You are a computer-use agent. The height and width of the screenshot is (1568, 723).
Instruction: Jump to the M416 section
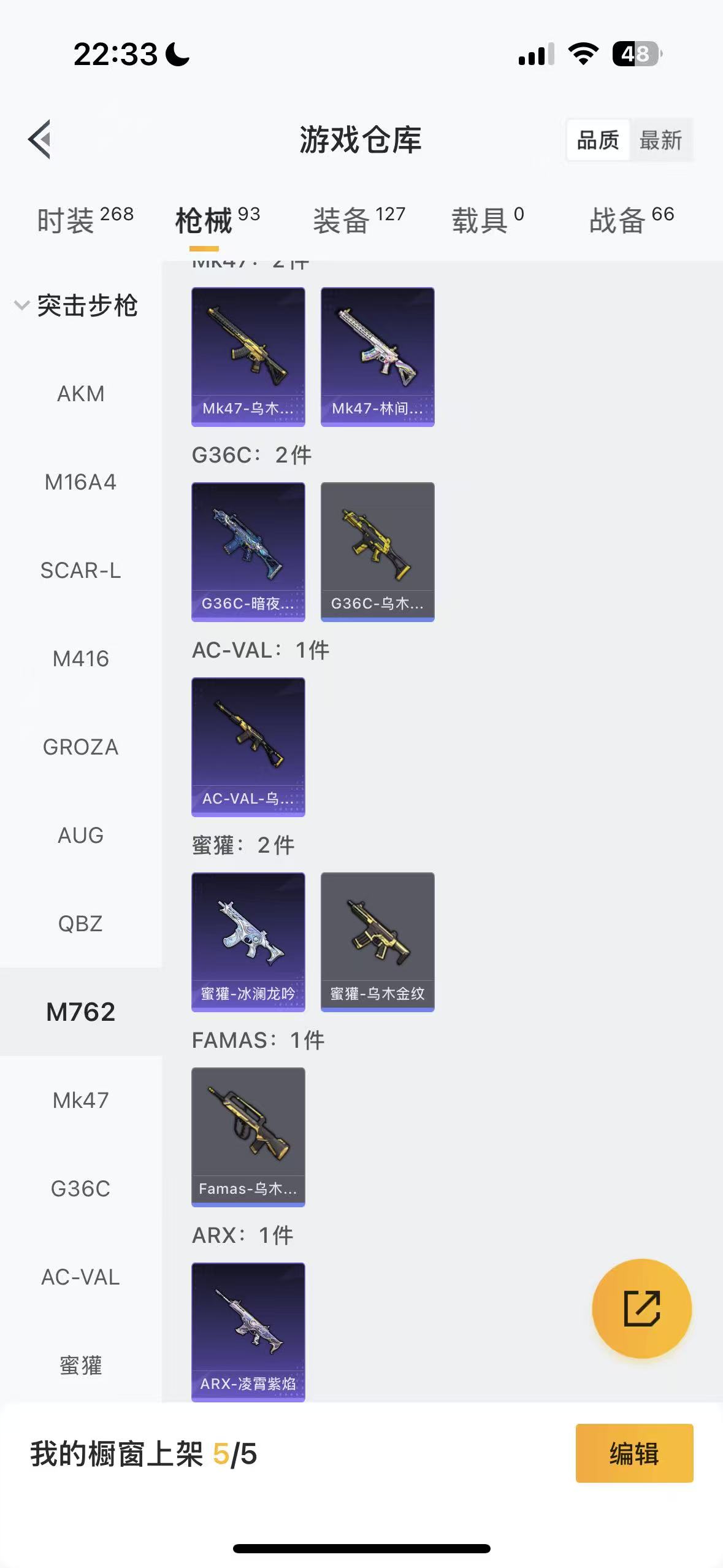80,659
